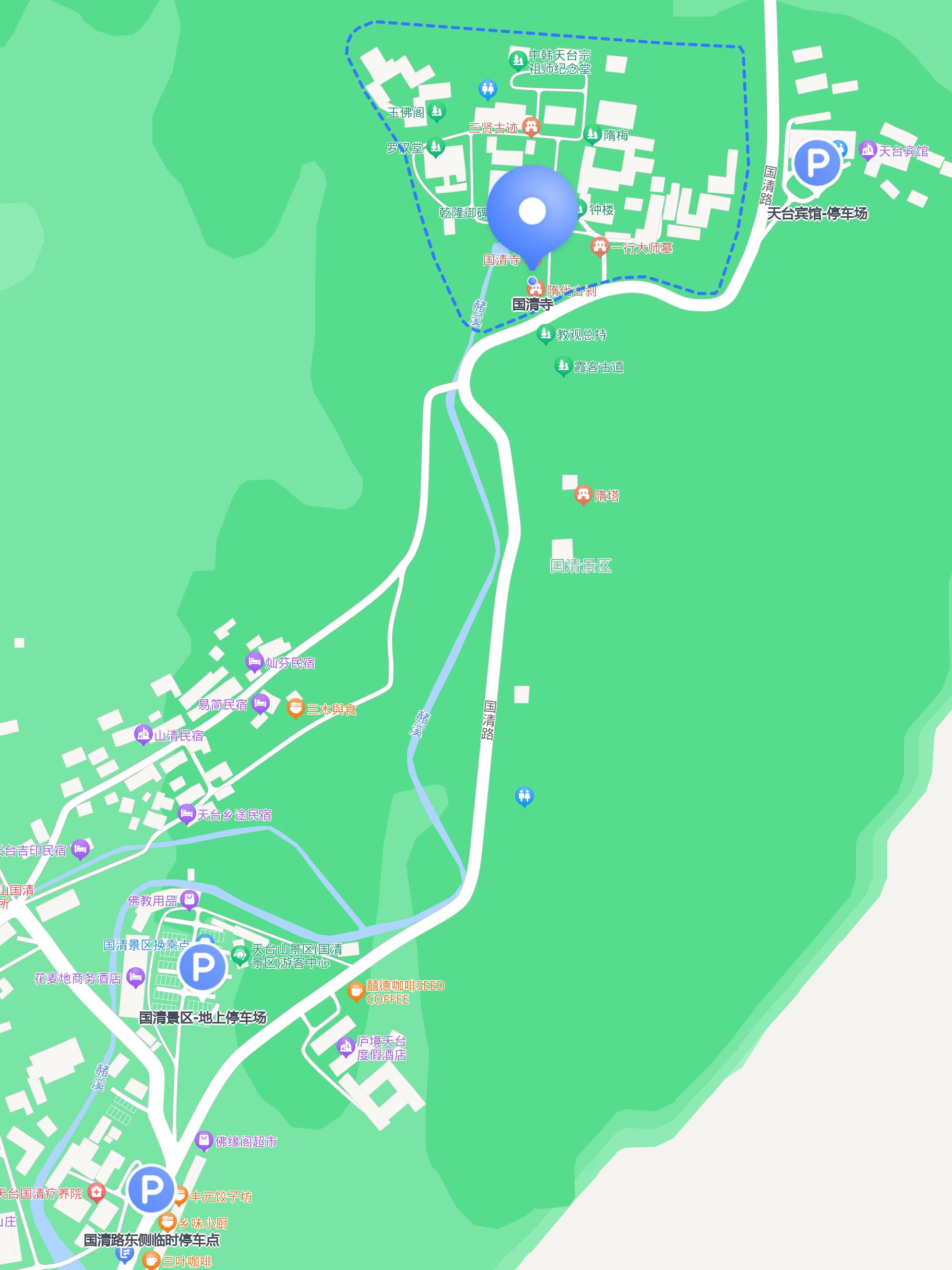Select the 庐境天台度假酒店 hotel marker
This screenshot has height=1270, width=952.
346,1047
